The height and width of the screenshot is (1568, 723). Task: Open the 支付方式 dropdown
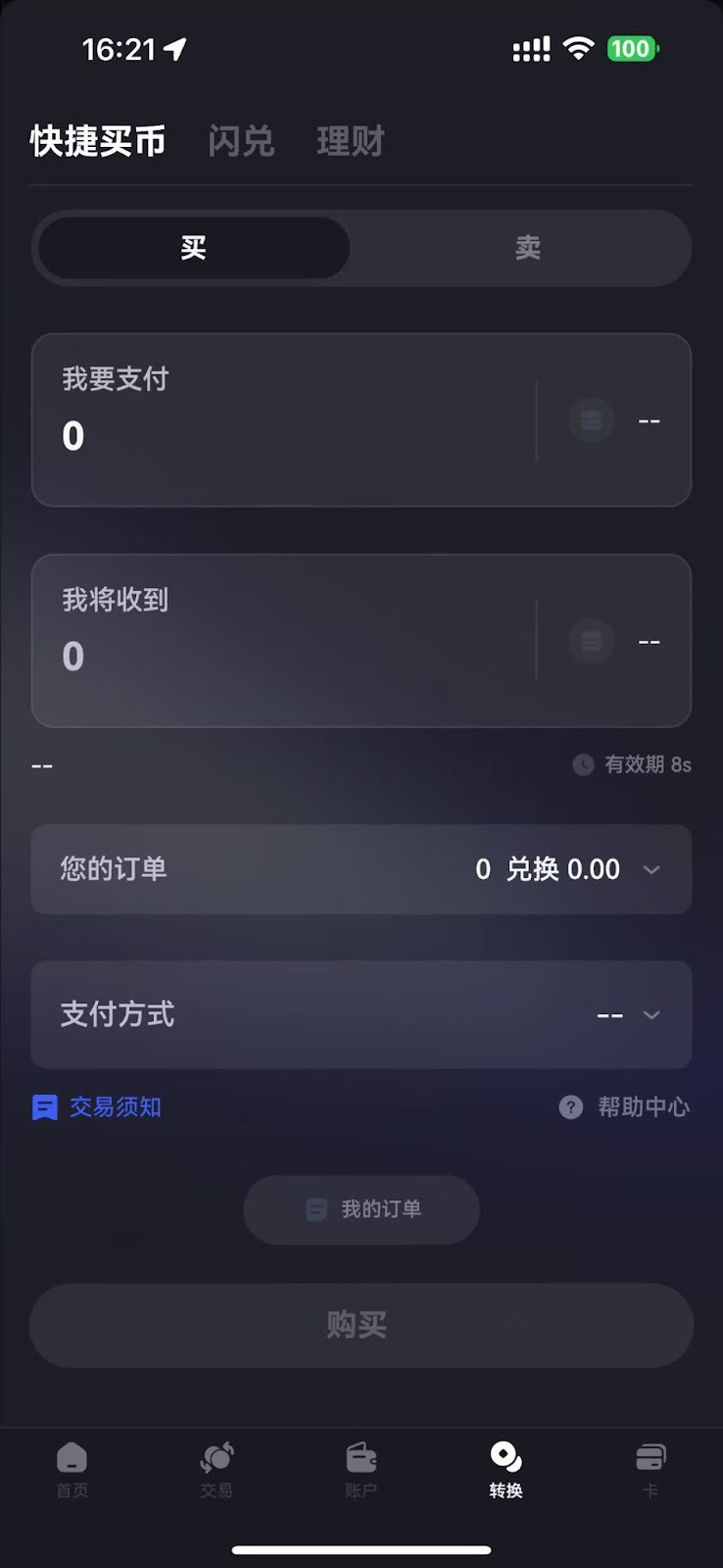click(627, 1015)
